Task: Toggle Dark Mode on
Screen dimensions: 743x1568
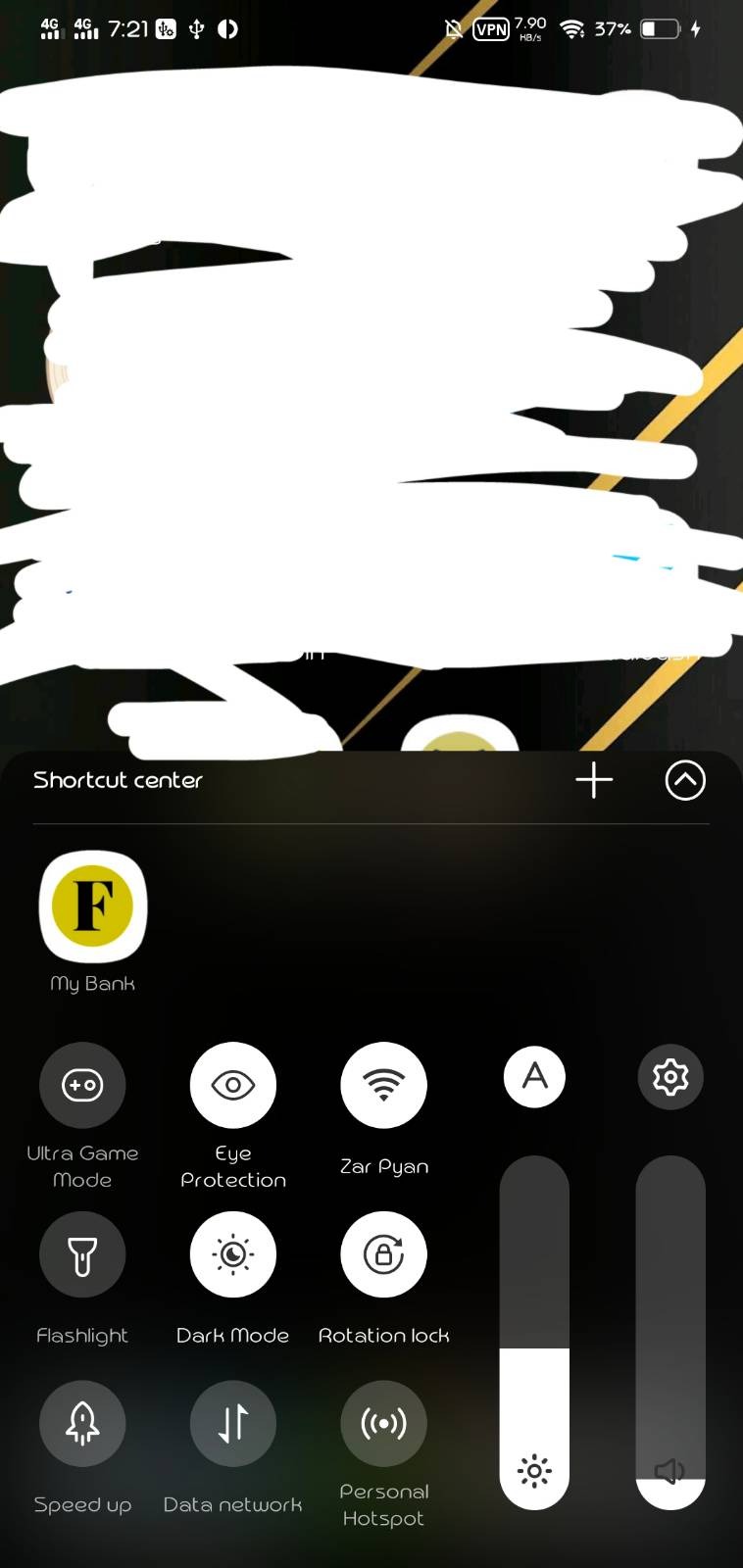Action: click(x=232, y=1254)
